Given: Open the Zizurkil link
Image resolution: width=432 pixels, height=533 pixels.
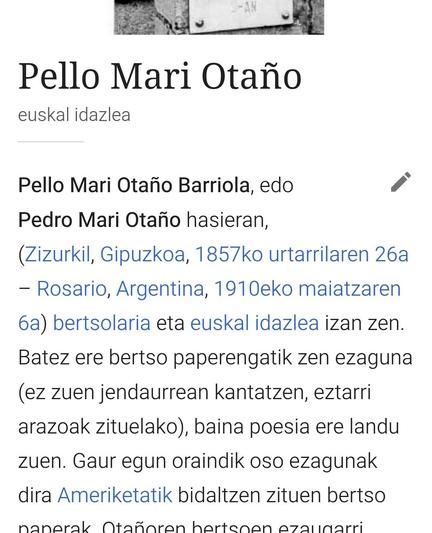Looking at the screenshot, I should click(57, 254).
